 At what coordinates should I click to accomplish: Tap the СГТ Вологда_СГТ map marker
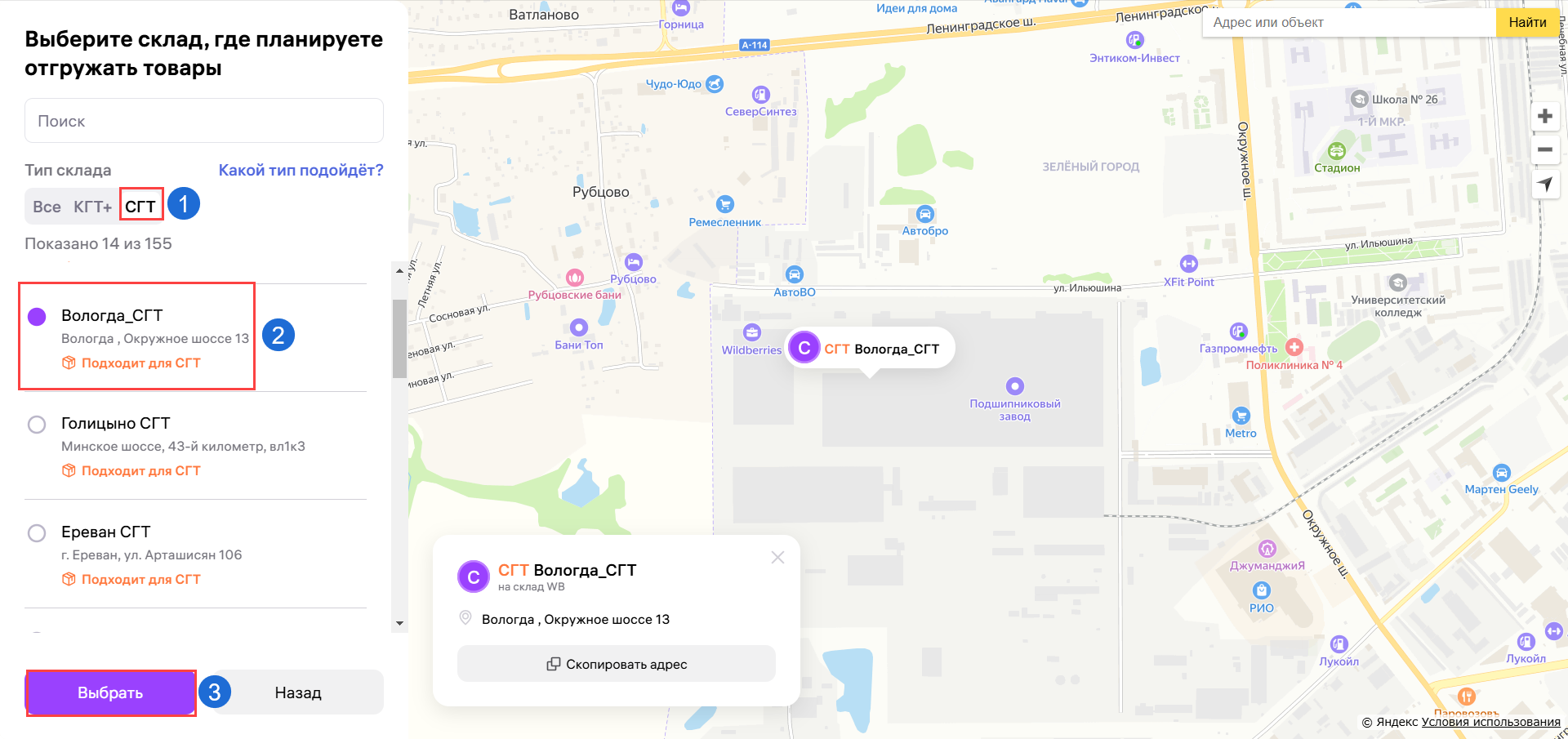[870, 349]
